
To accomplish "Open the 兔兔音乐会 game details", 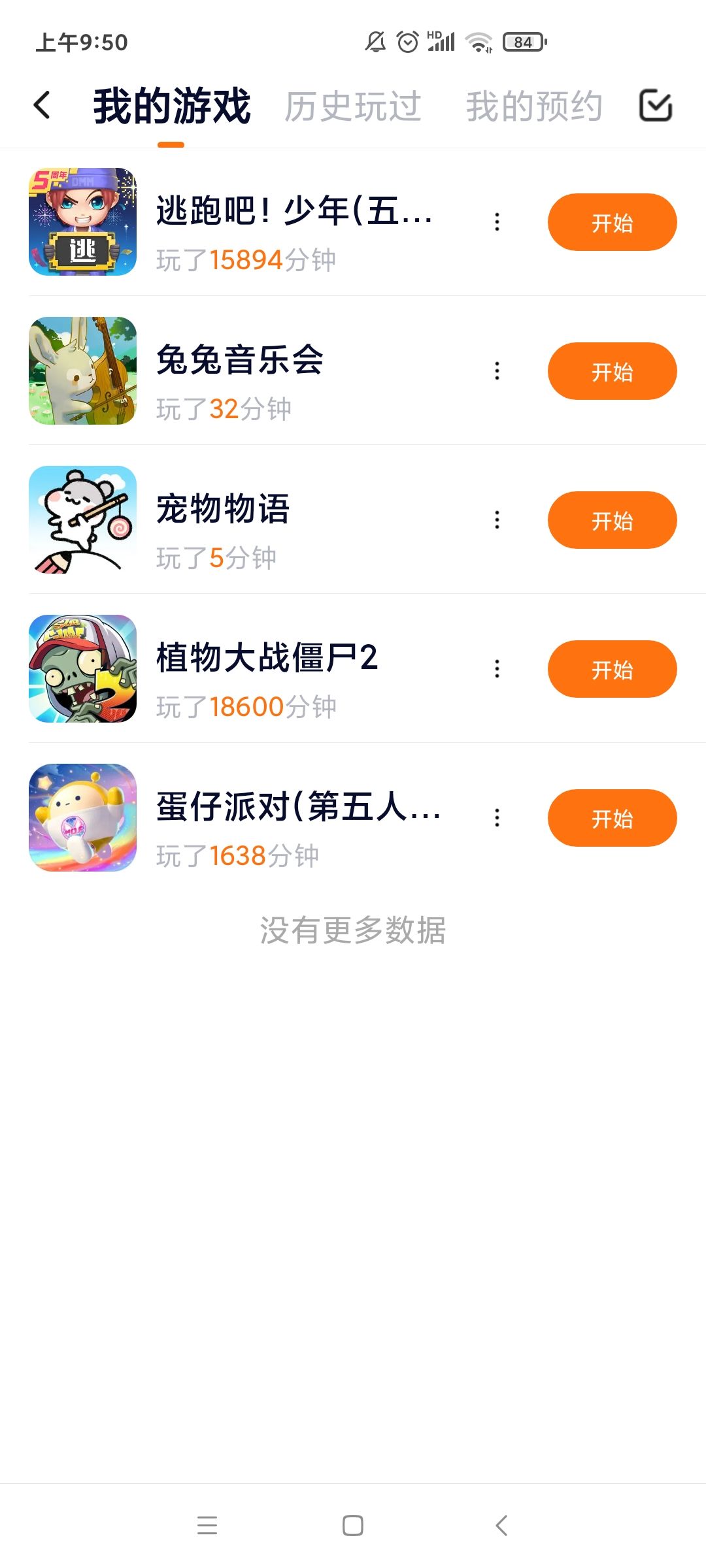I will tap(239, 360).
